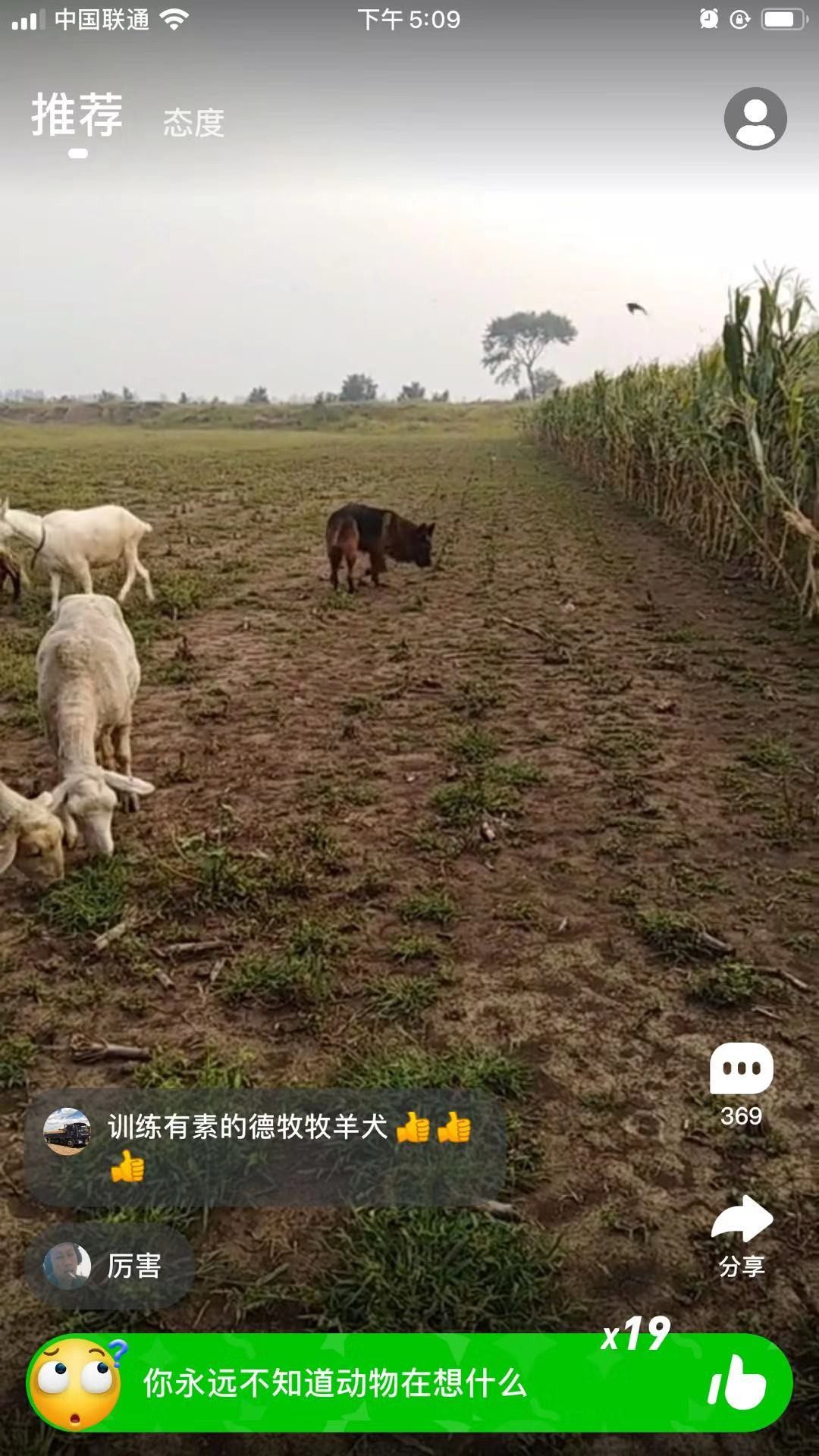Share this video via 分享
Screen dimensions: 819x1456
(741, 1235)
